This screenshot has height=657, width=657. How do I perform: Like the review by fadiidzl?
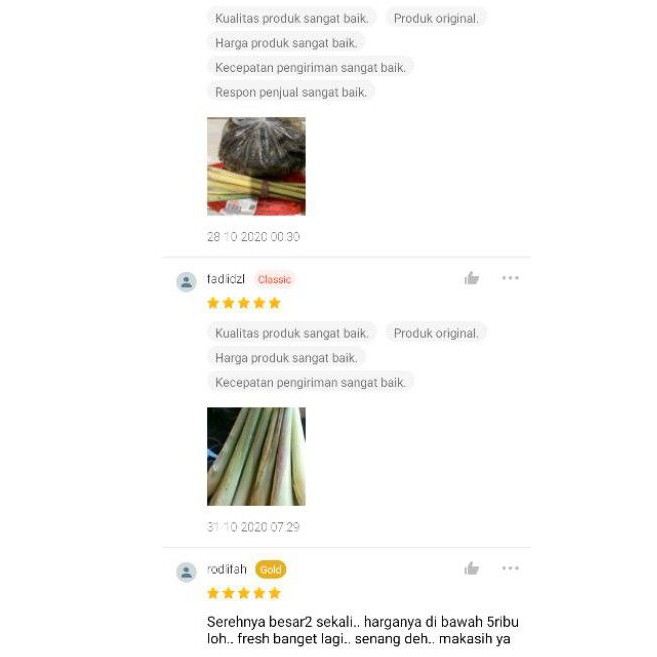click(472, 279)
